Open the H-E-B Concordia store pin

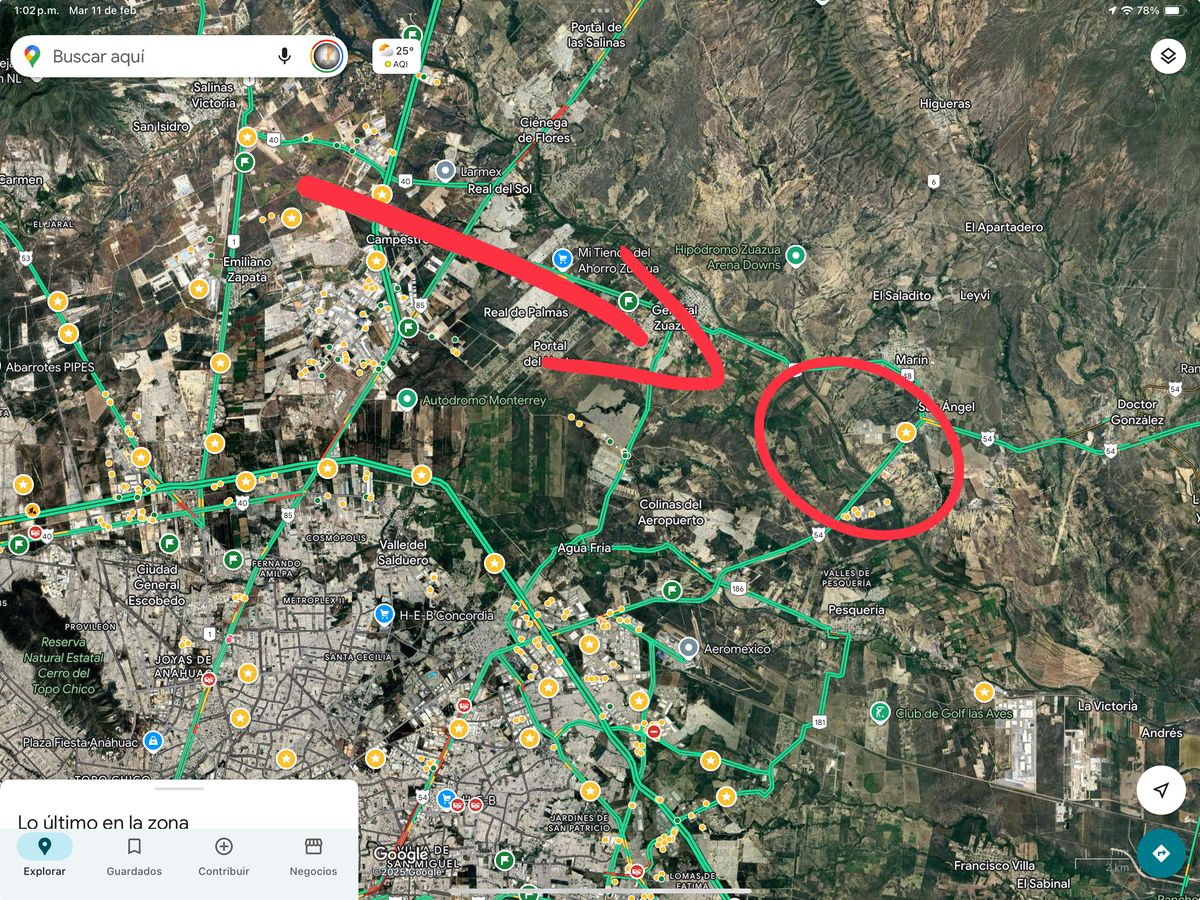[x=383, y=614]
